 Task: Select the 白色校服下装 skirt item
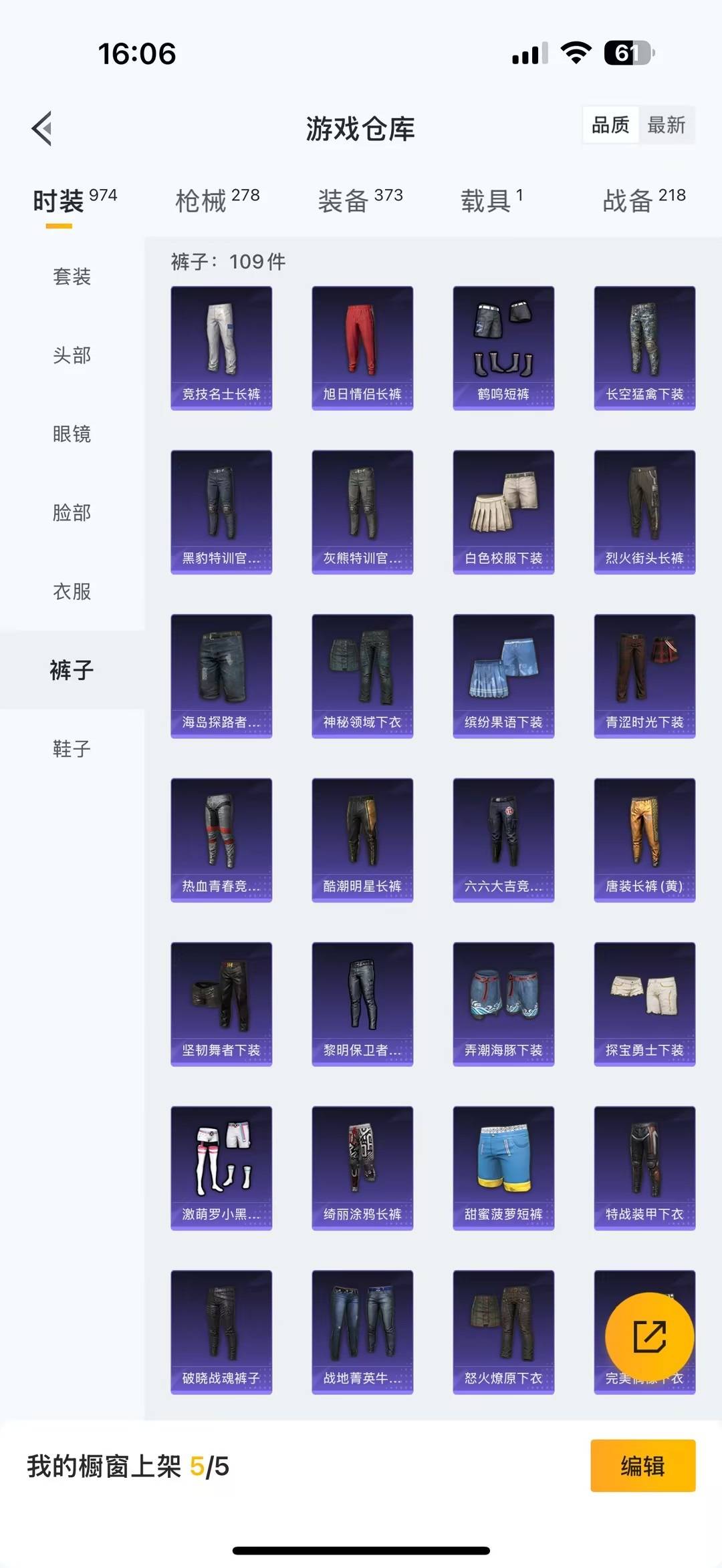[503, 512]
